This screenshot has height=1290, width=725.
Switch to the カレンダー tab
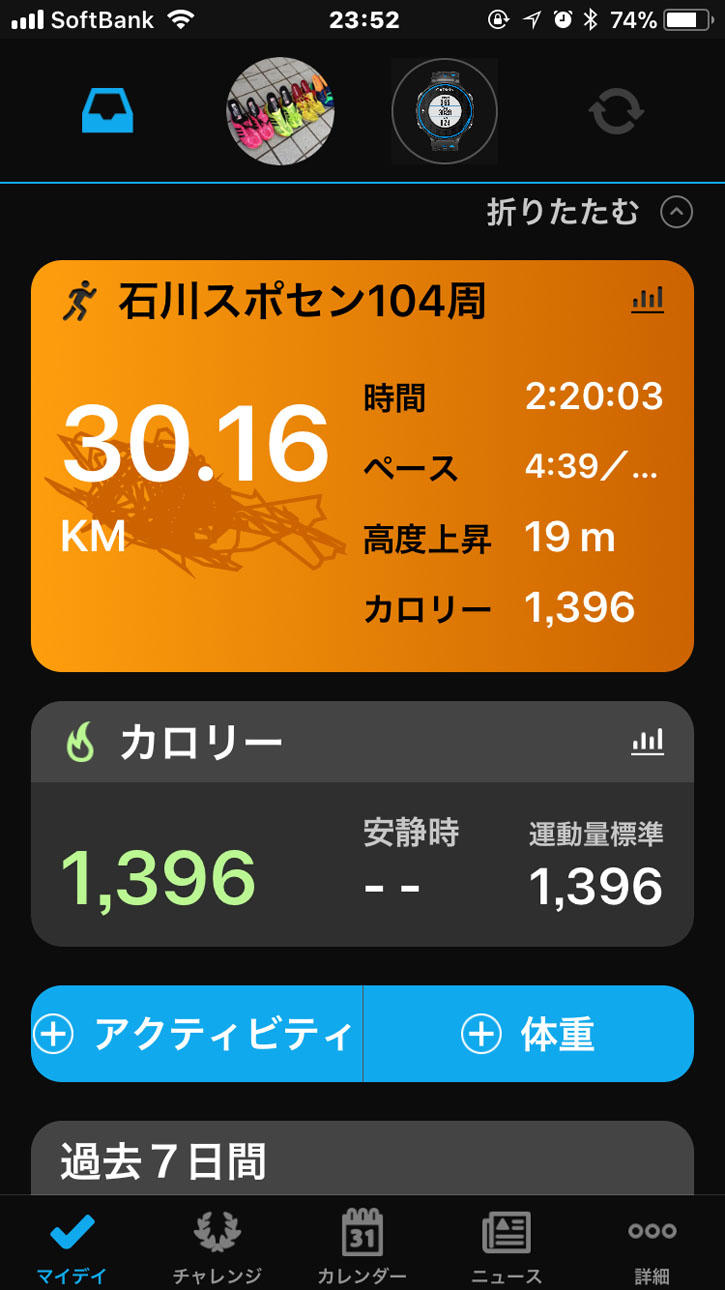[x=362, y=1246]
